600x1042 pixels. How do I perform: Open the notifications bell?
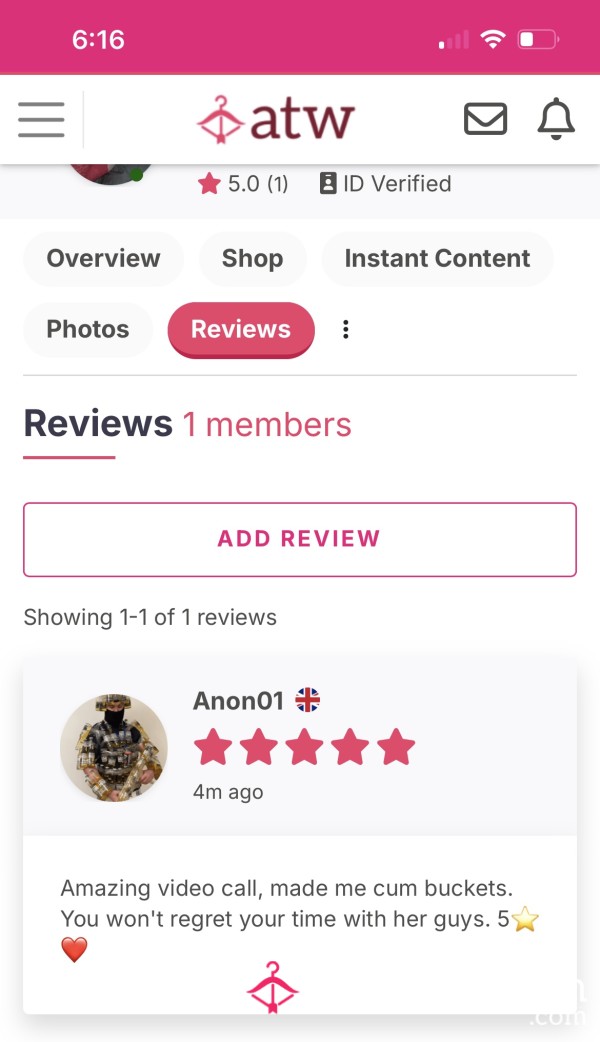pyautogui.click(x=555, y=119)
